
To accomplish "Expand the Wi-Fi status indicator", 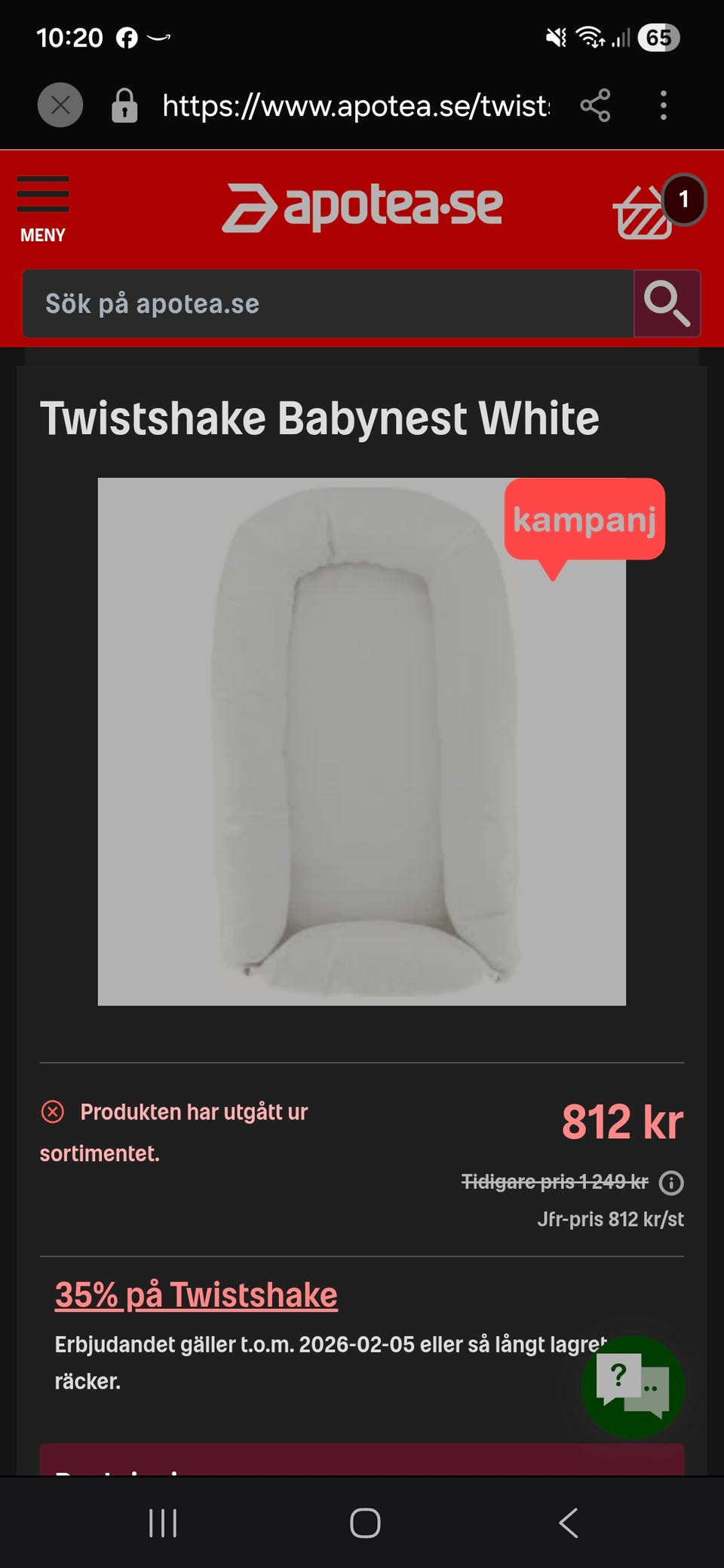I will point(590,37).
